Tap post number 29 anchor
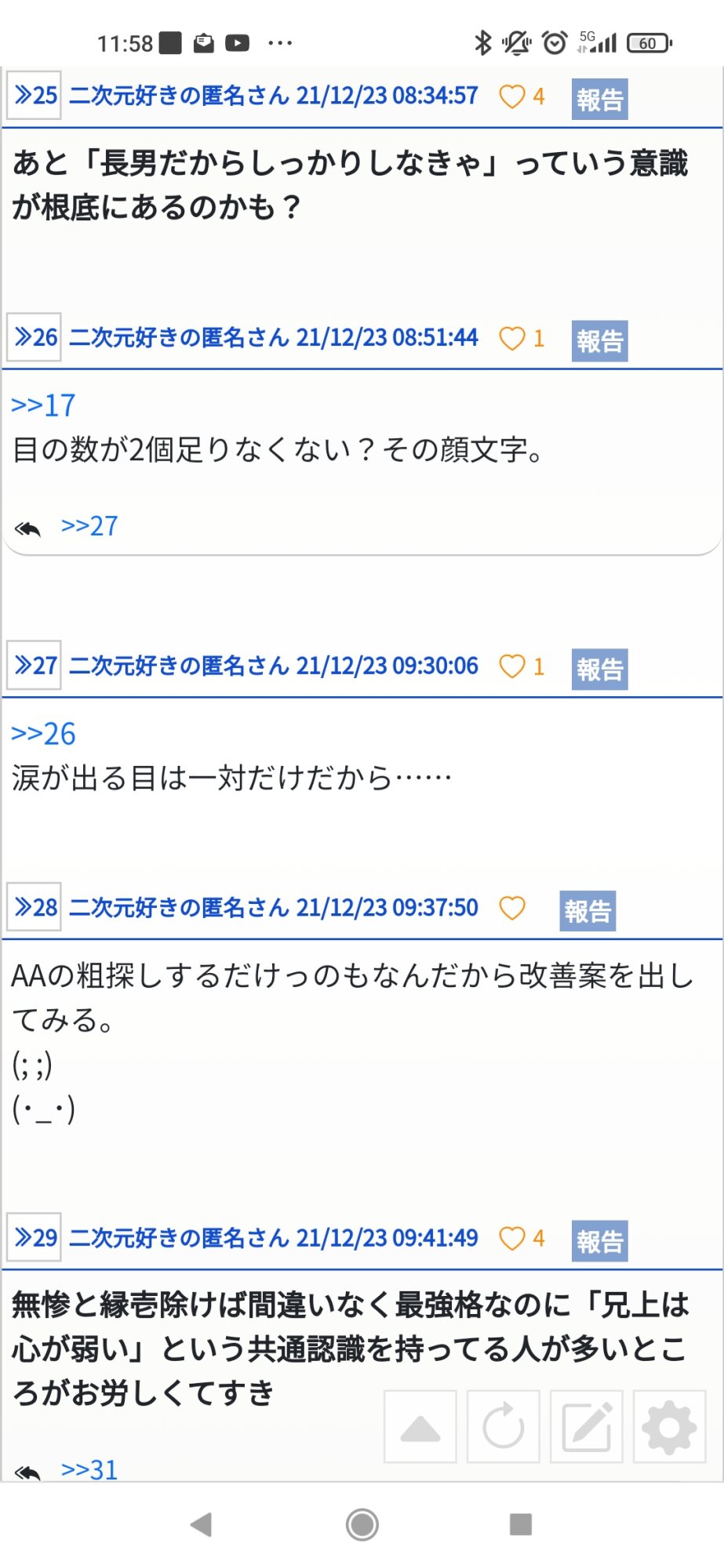The width and height of the screenshot is (724, 1568). (34, 1237)
